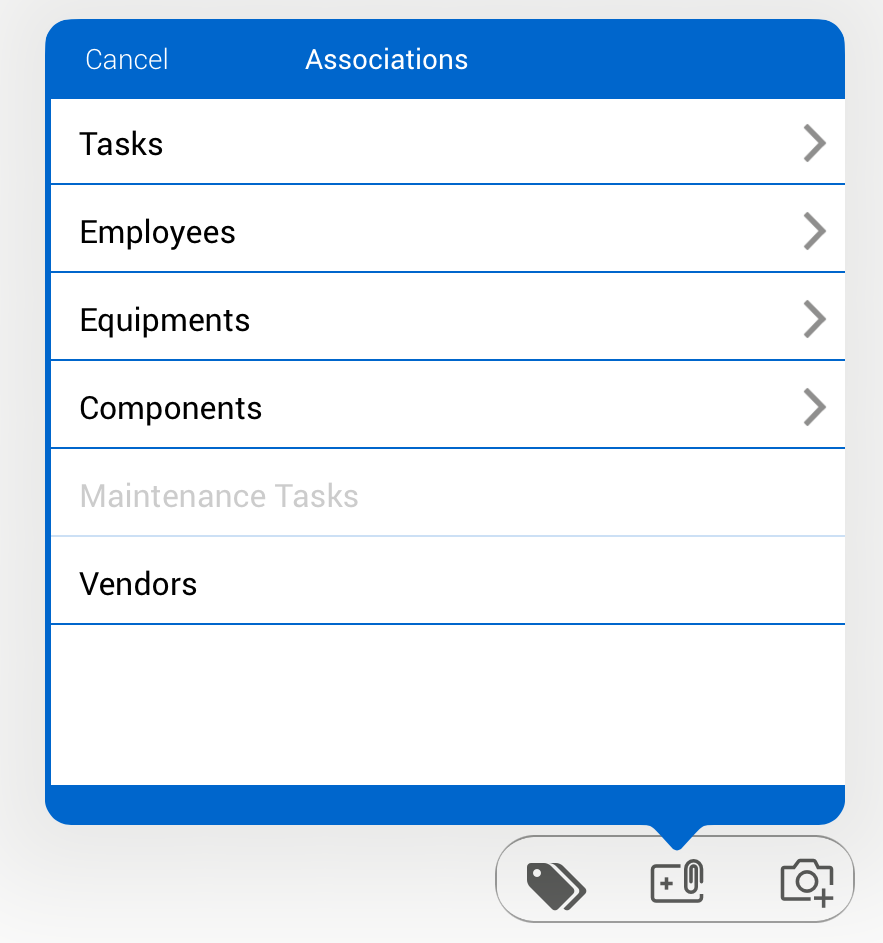Cancel the Associations popup
The image size is (883, 943).
[x=126, y=60]
